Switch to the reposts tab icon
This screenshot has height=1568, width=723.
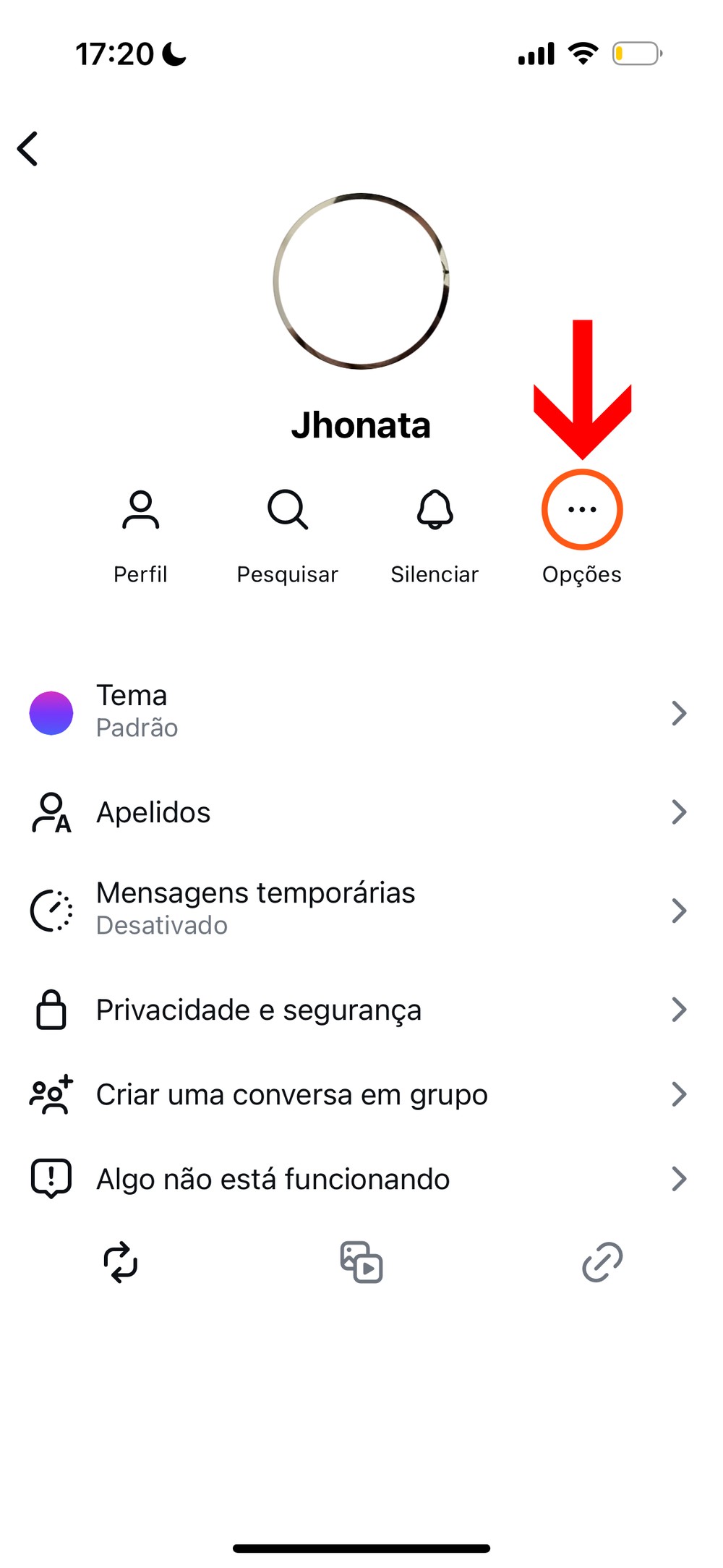tap(121, 1263)
